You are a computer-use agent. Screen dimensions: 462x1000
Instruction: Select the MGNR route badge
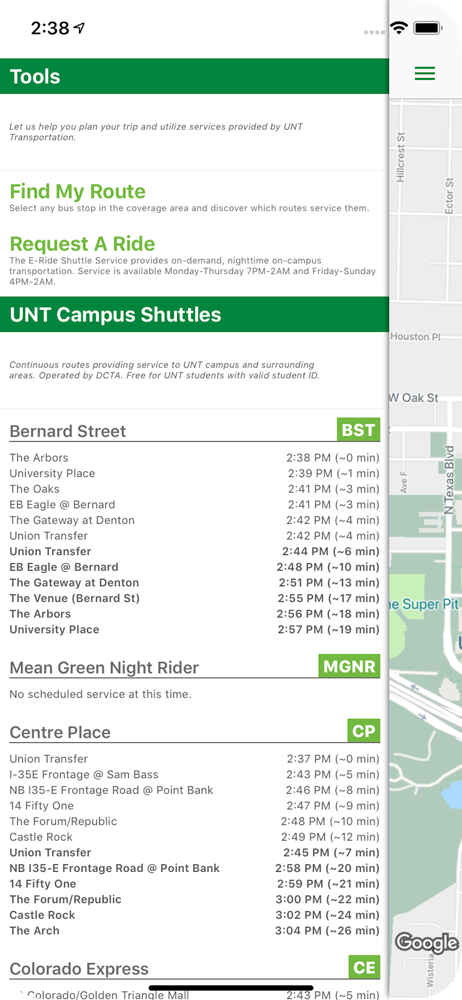(x=349, y=666)
